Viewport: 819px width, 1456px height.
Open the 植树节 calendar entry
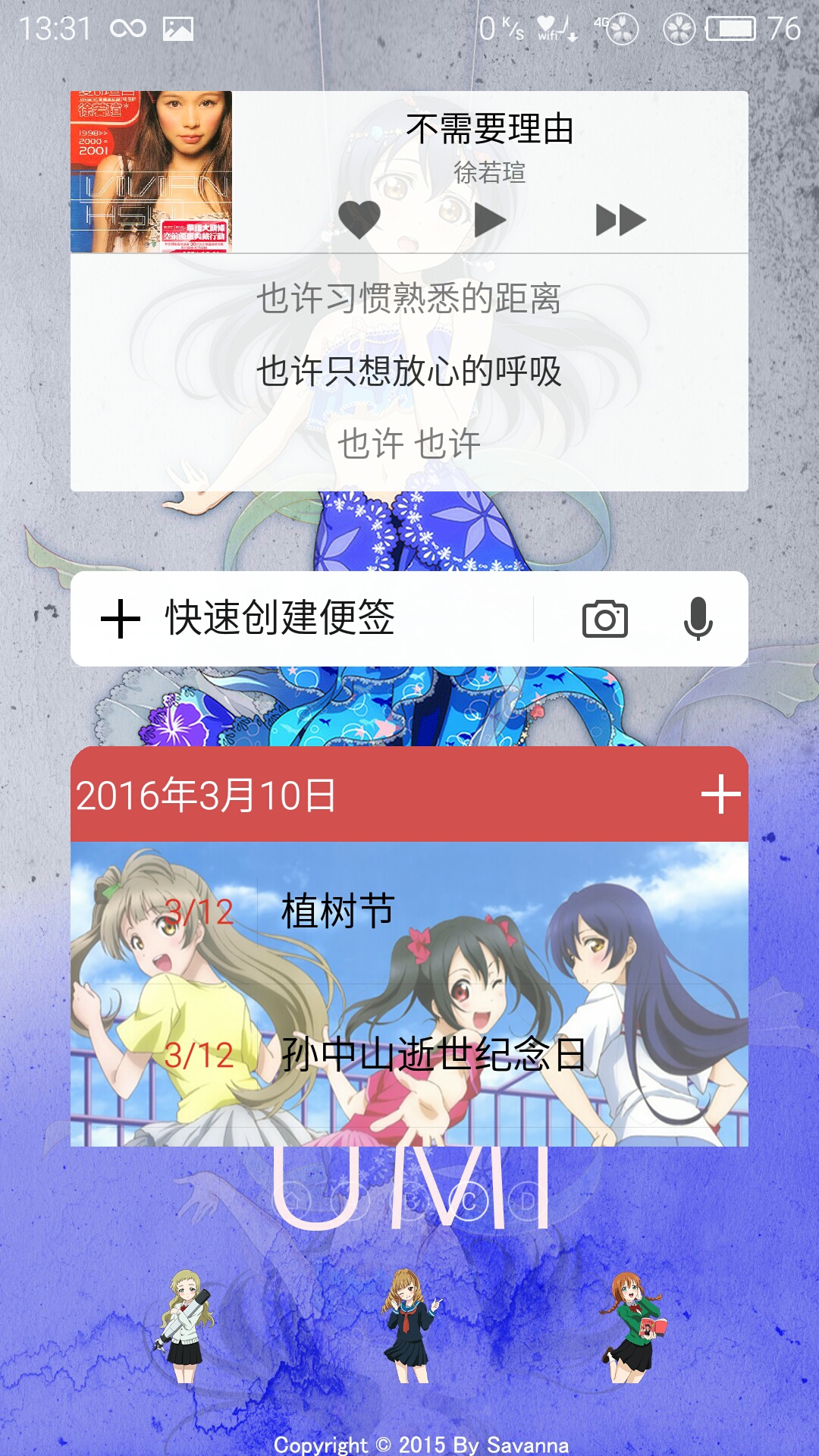409,912
